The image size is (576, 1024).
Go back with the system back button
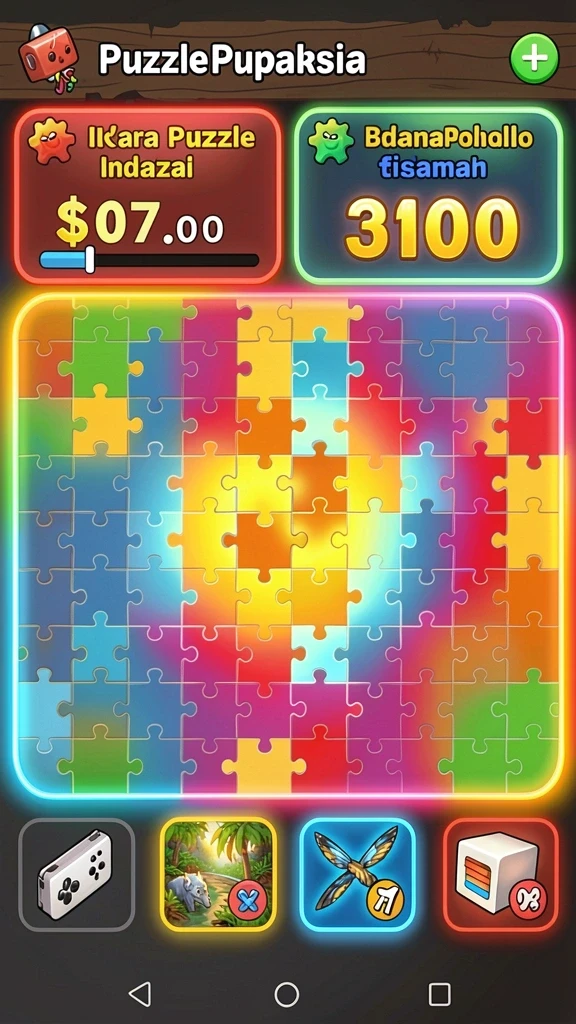[140, 994]
